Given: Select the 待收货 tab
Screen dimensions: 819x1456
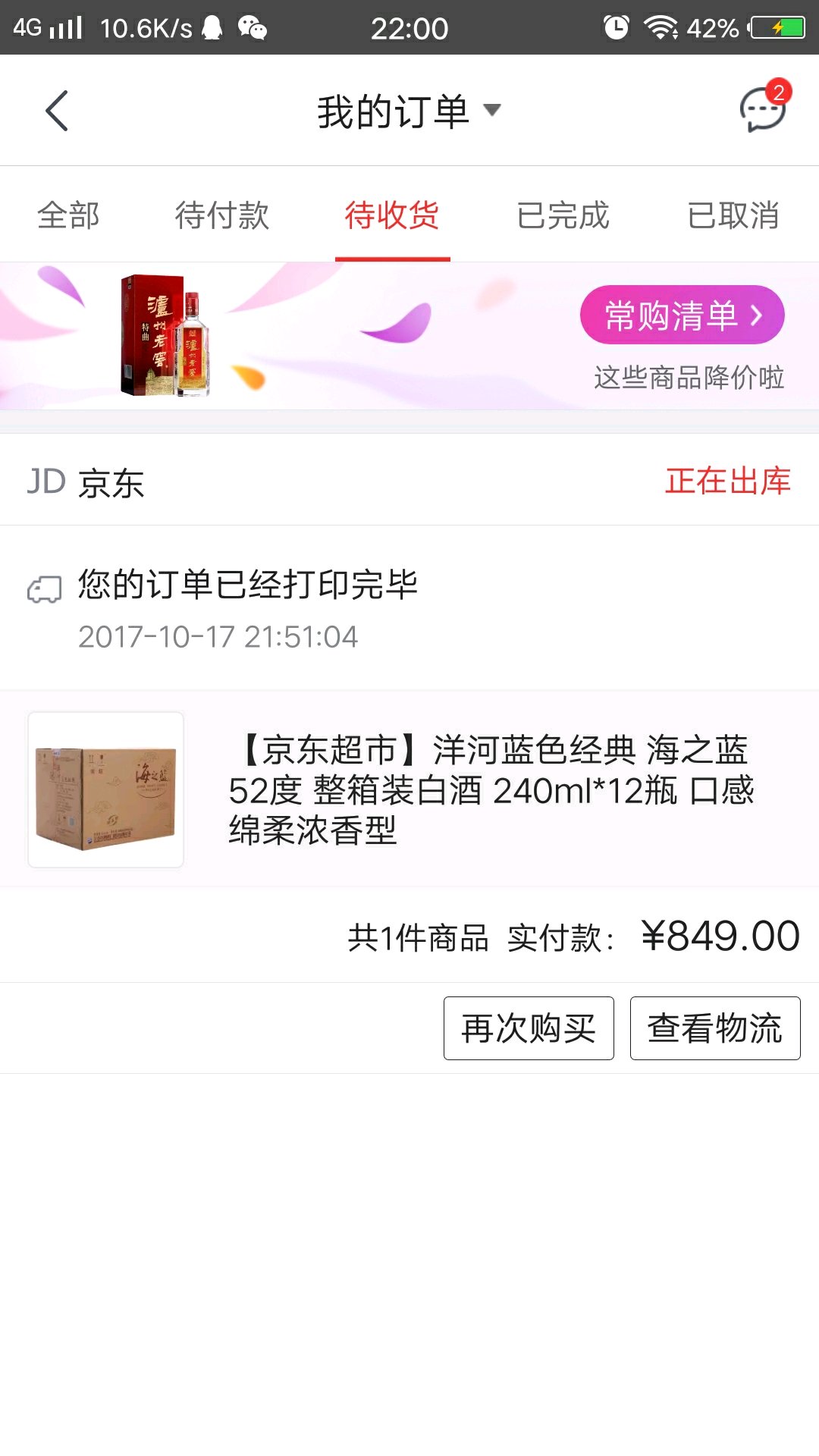Looking at the screenshot, I should pos(392,215).
